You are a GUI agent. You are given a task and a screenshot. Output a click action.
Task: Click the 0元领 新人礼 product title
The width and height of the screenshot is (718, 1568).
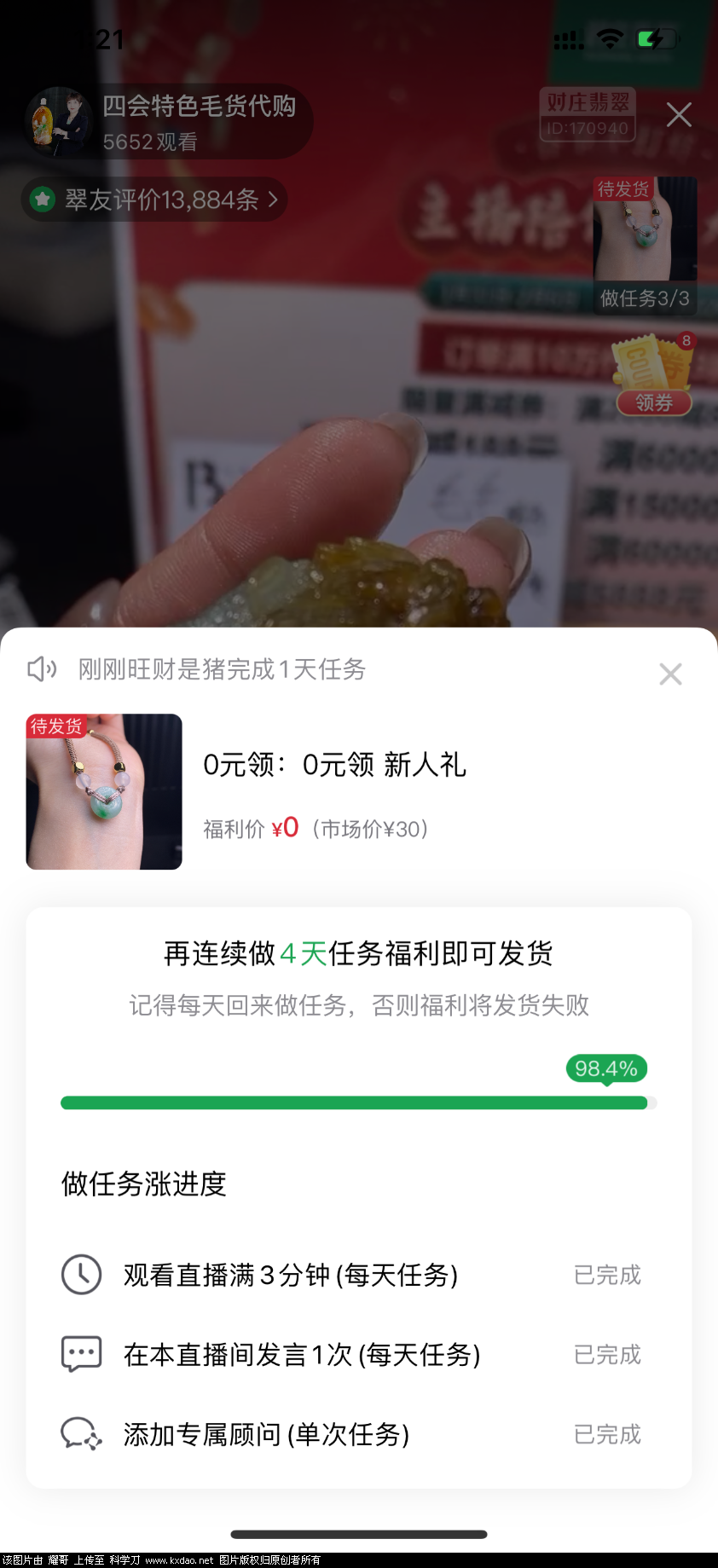coord(334,766)
